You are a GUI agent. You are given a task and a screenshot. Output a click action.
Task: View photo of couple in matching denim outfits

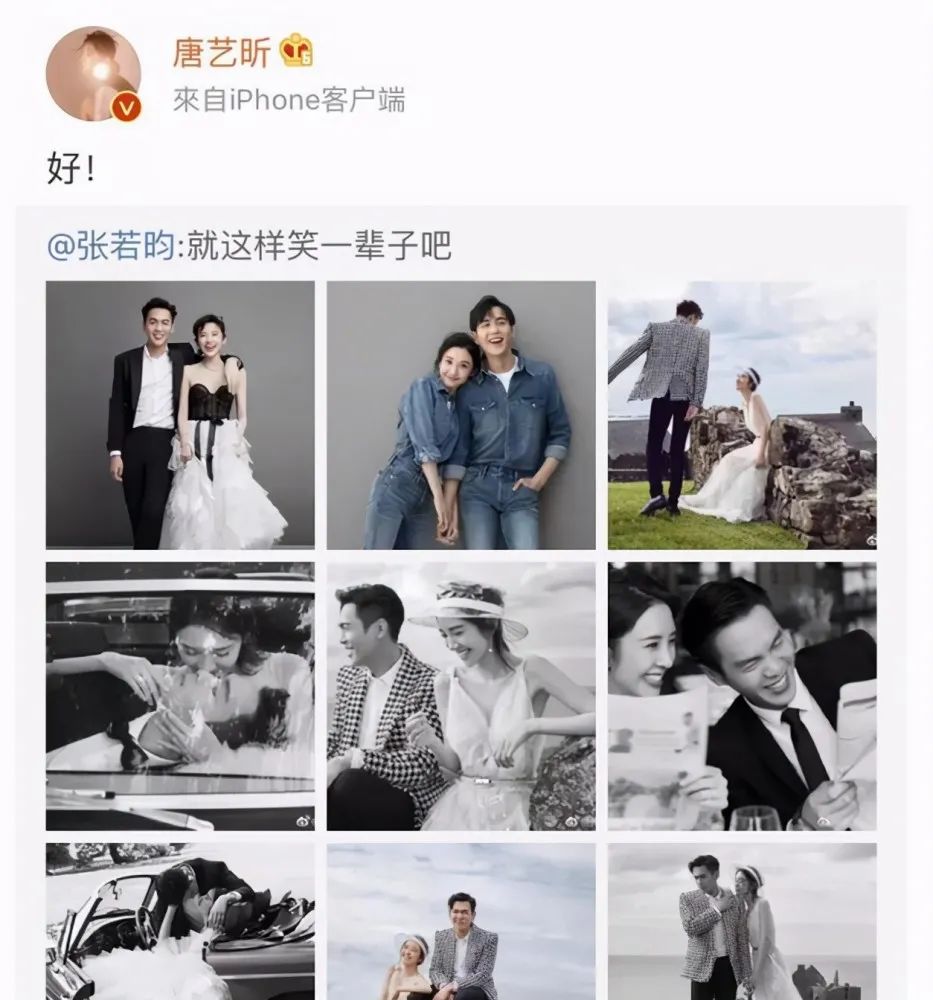tap(461, 414)
